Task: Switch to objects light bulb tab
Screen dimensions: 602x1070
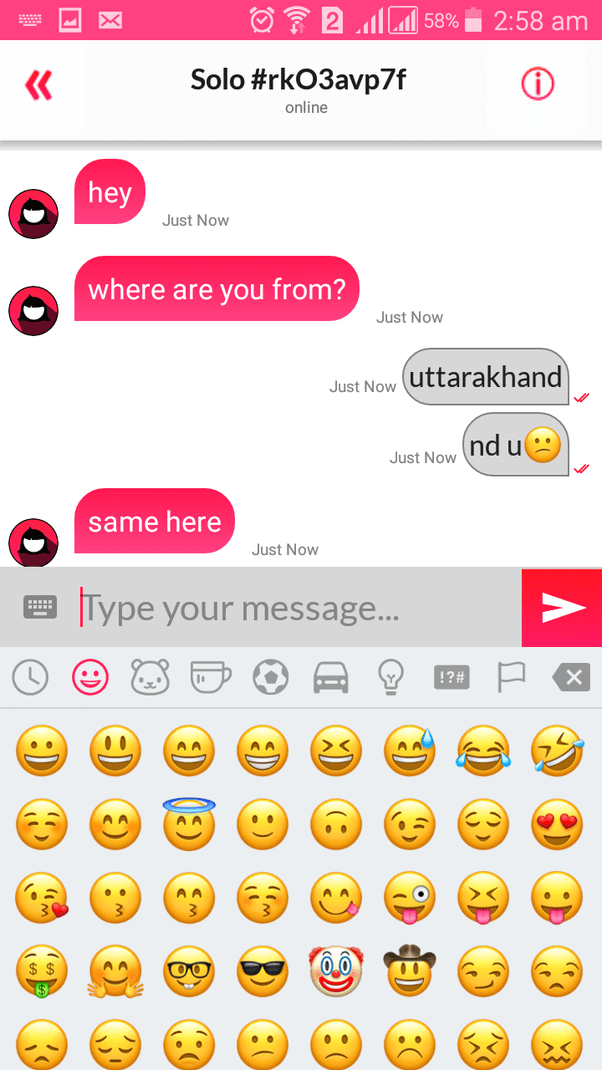Action: pos(390,678)
